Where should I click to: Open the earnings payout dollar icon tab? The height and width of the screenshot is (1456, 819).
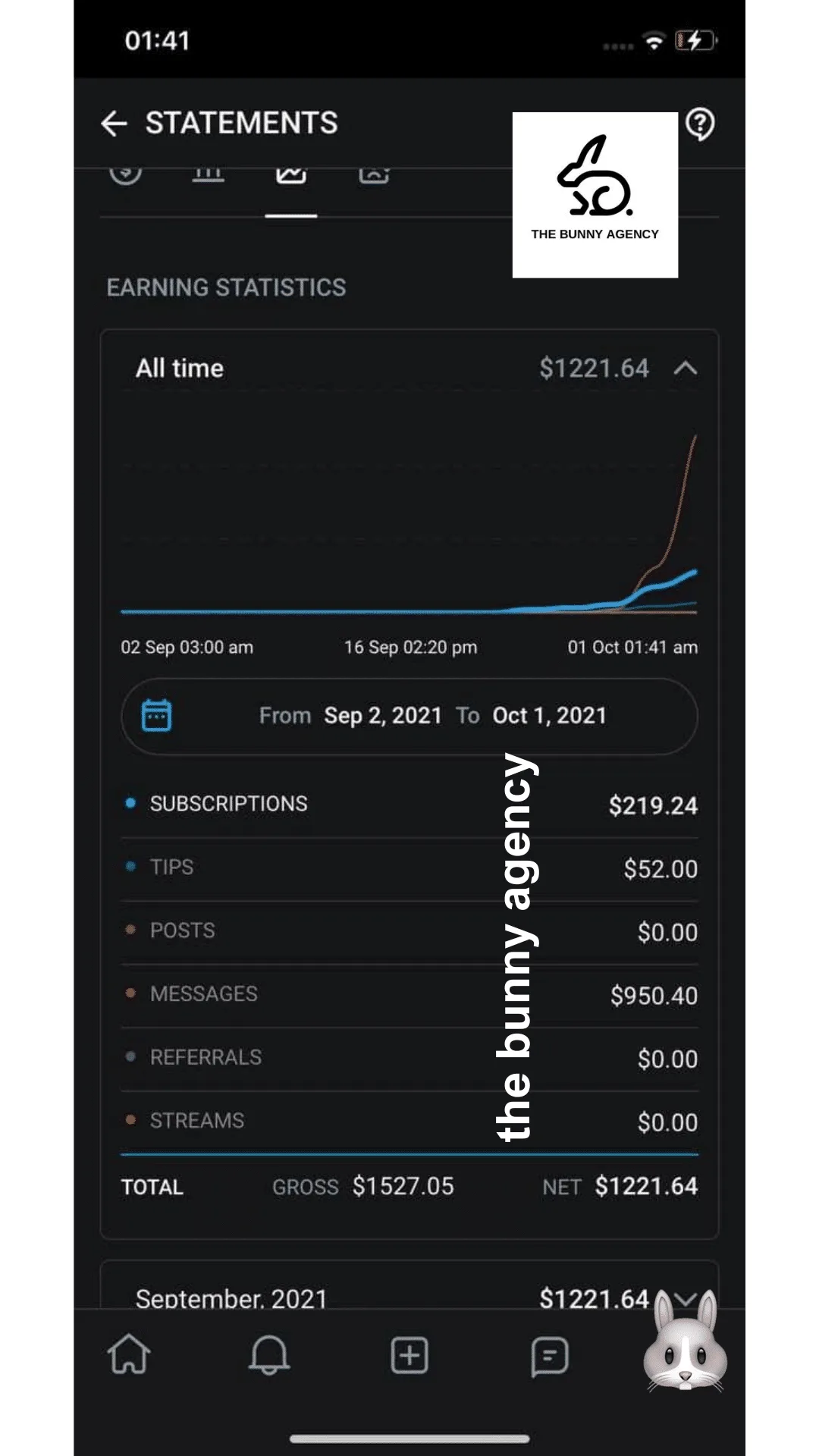[125, 173]
